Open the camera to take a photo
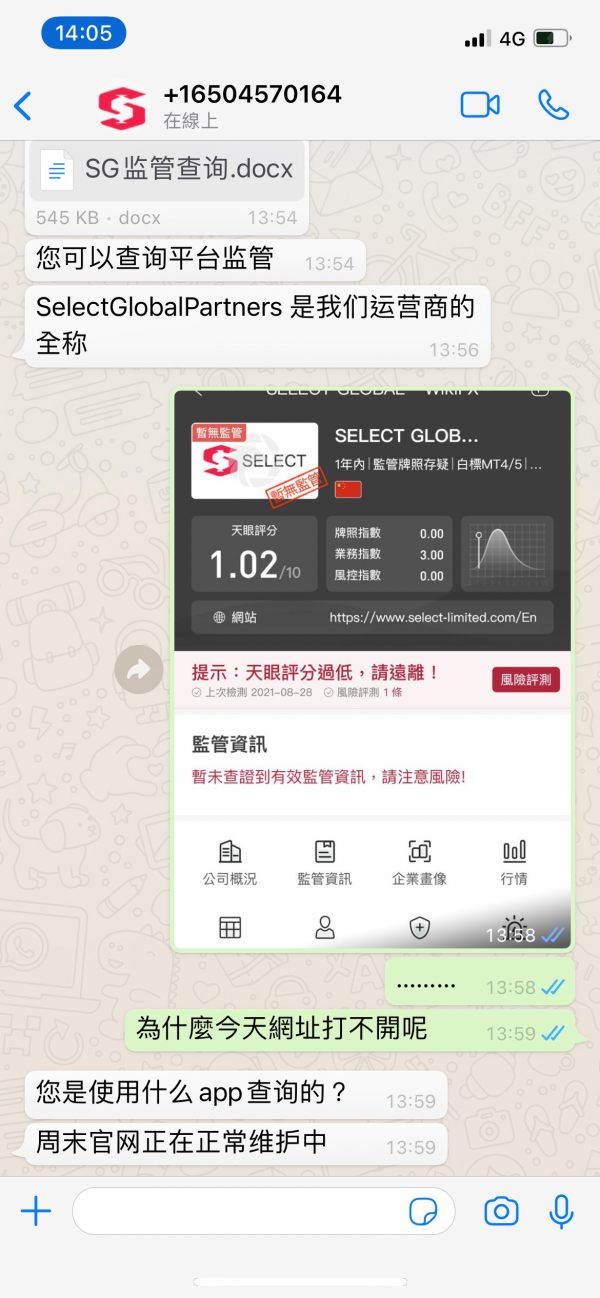The height and width of the screenshot is (1298, 600). coord(501,1211)
